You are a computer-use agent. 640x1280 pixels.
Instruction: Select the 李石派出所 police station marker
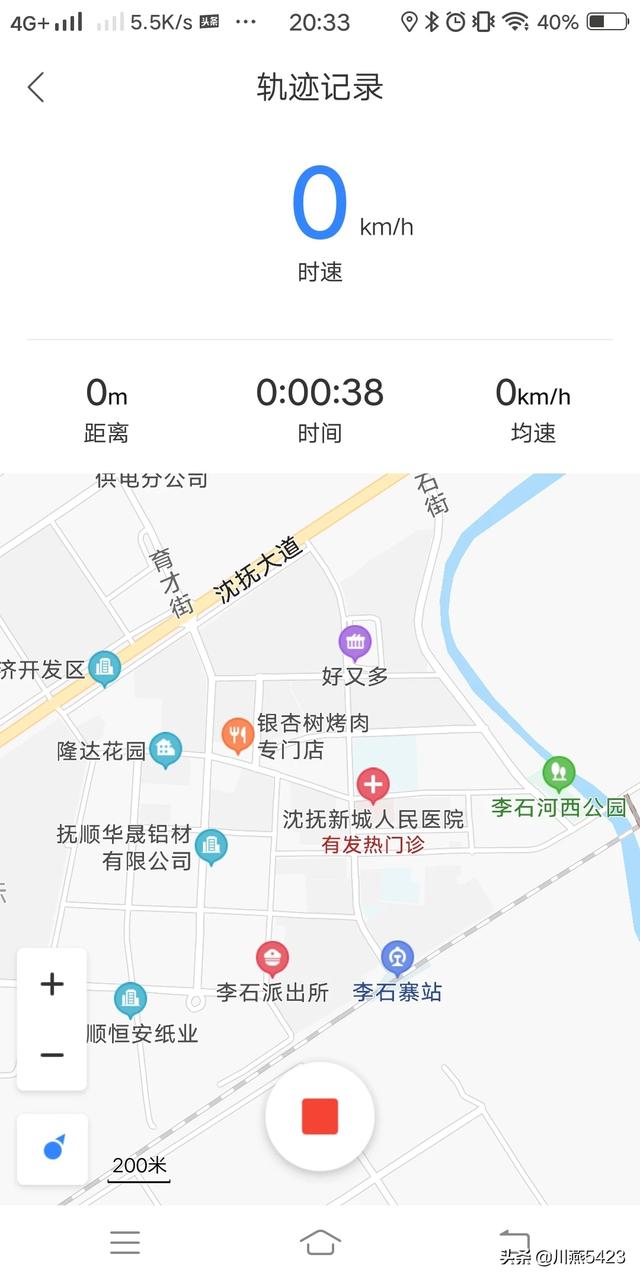pyautogui.click(x=272, y=959)
